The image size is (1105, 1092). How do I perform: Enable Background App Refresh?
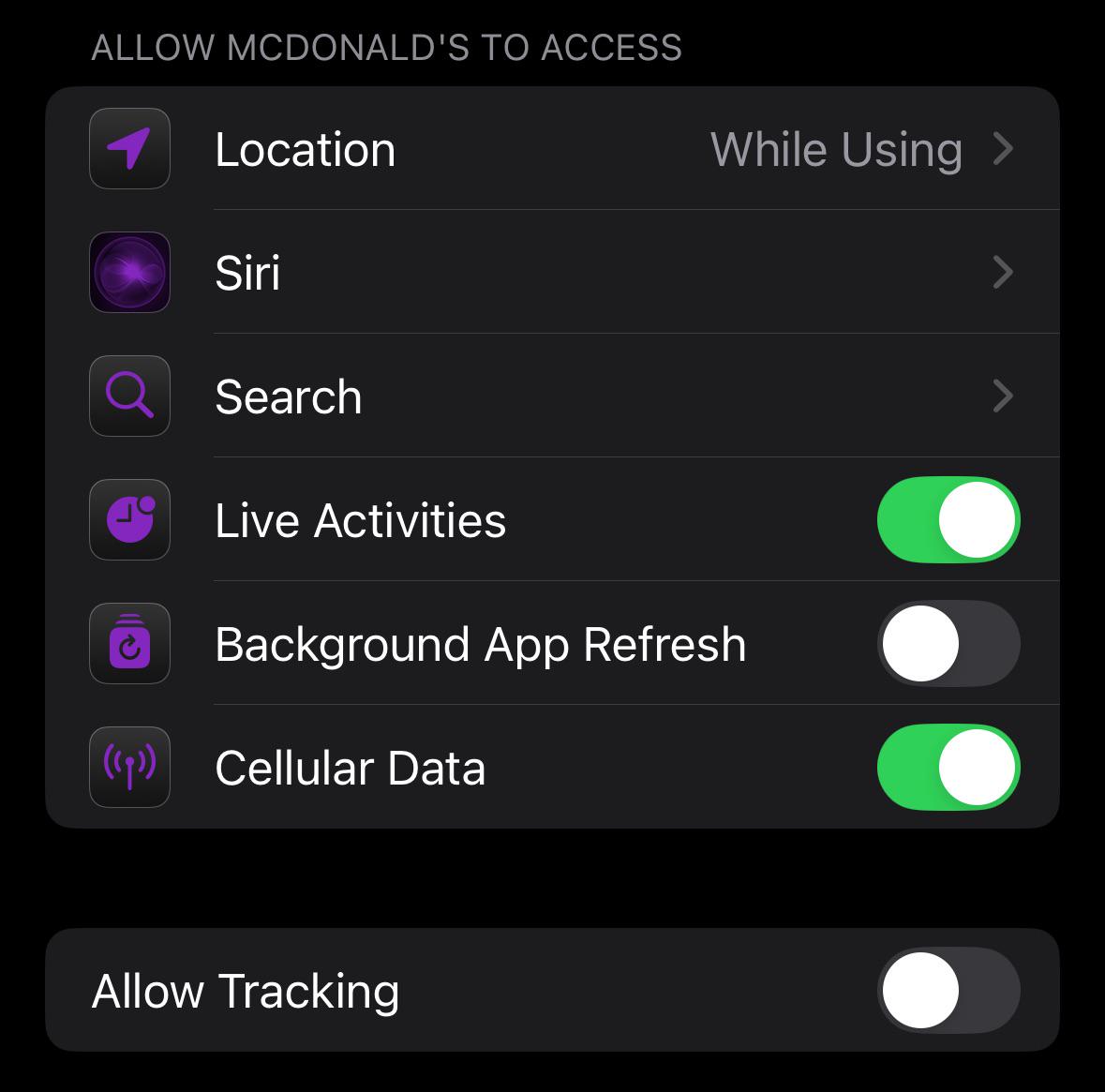948,644
